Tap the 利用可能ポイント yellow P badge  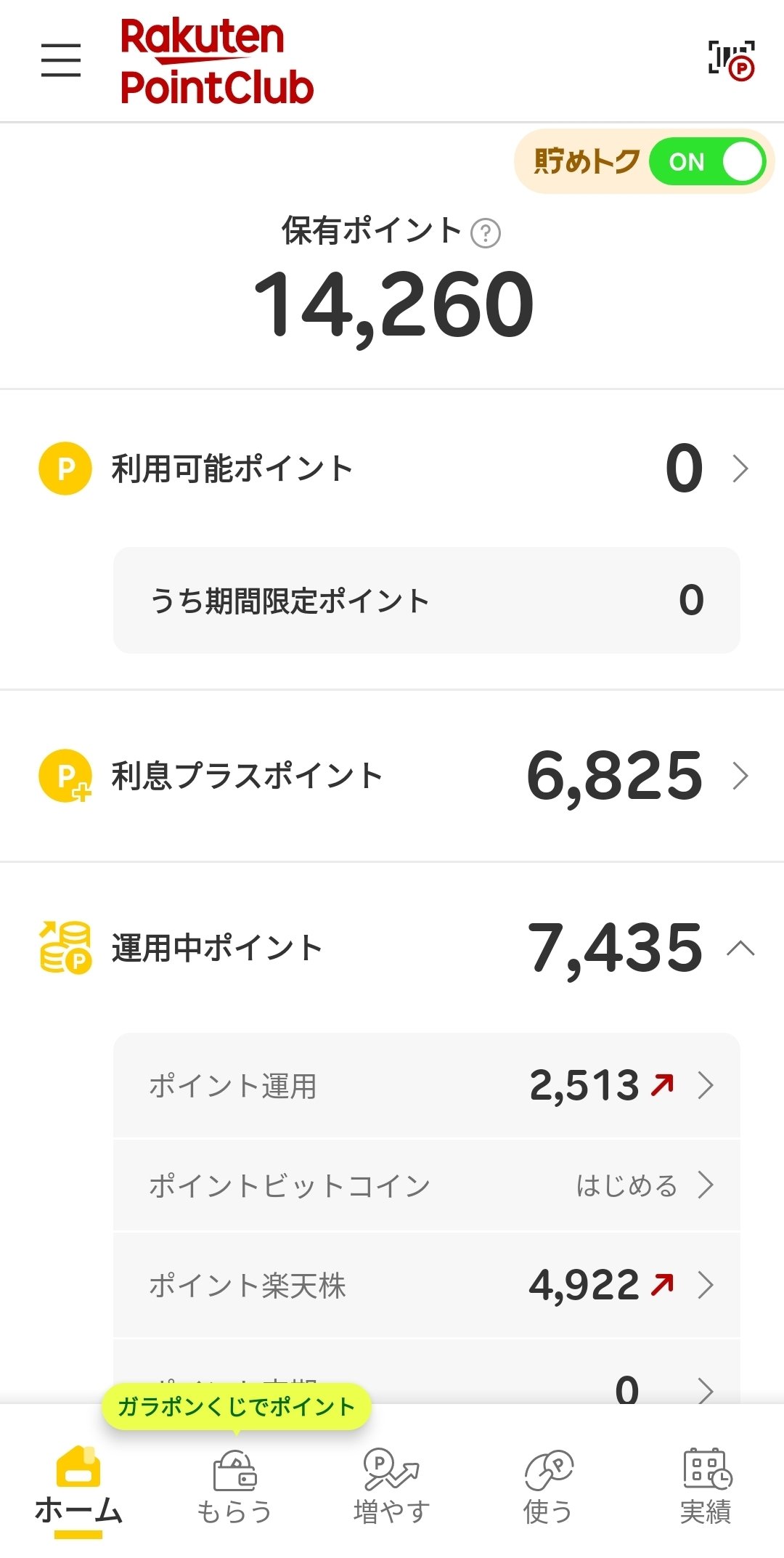click(64, 468)
